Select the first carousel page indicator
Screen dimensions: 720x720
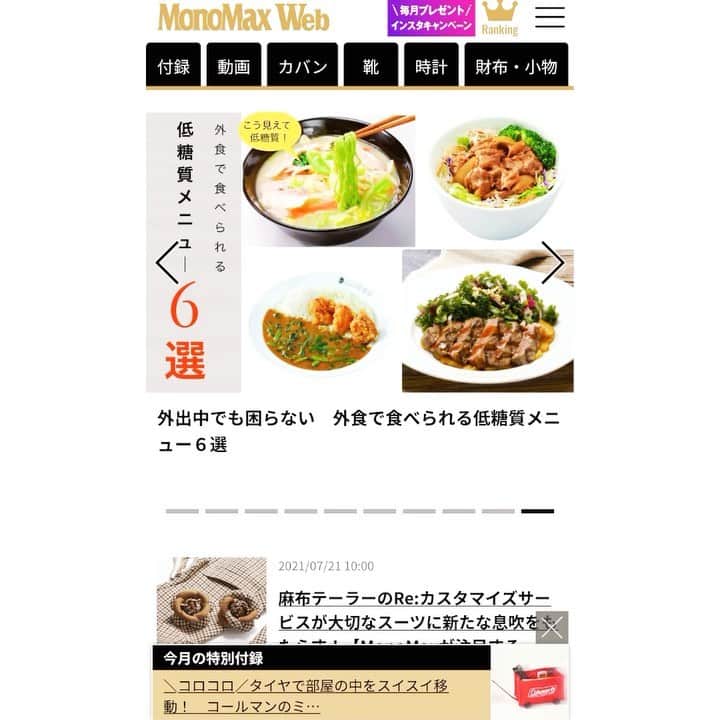182,511
